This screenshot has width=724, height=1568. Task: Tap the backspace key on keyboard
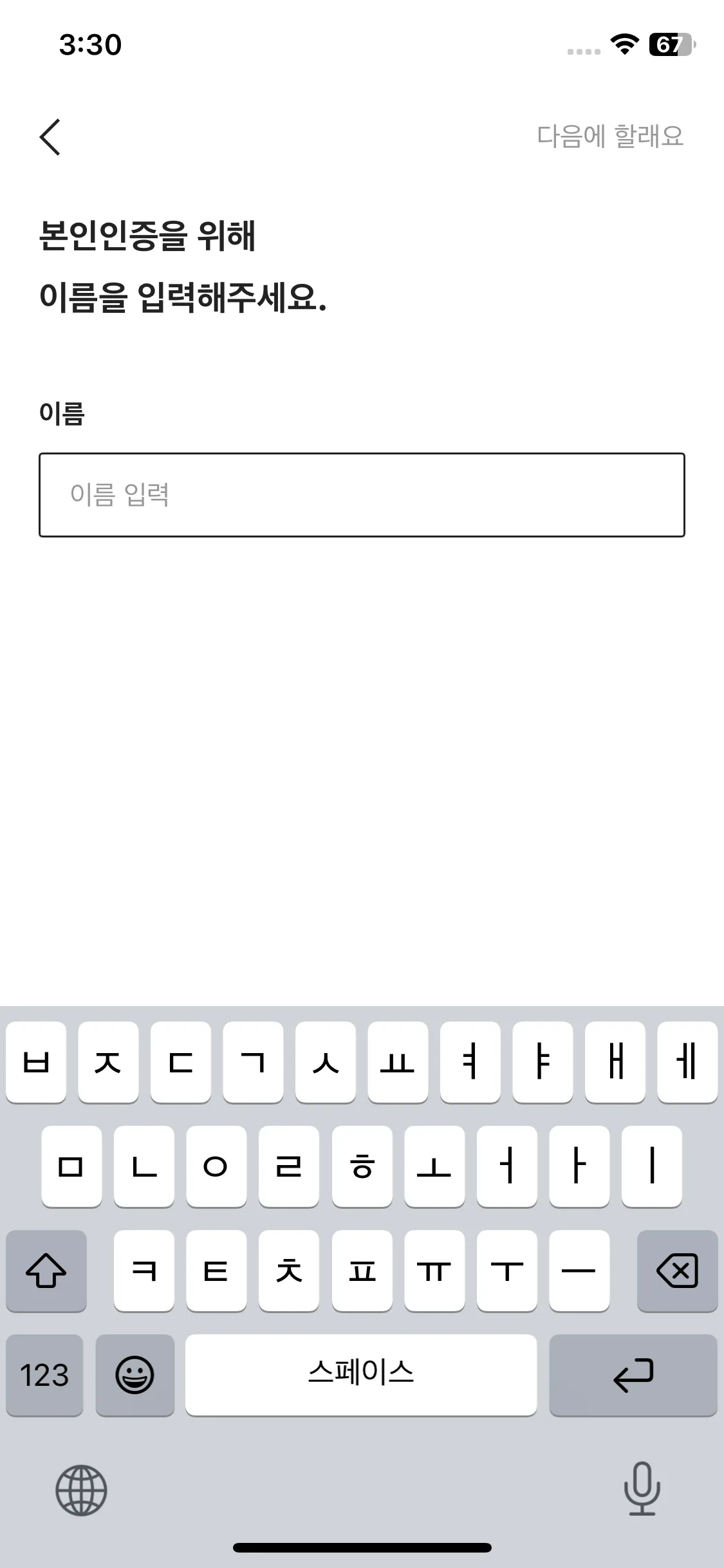click(677, 1271)
